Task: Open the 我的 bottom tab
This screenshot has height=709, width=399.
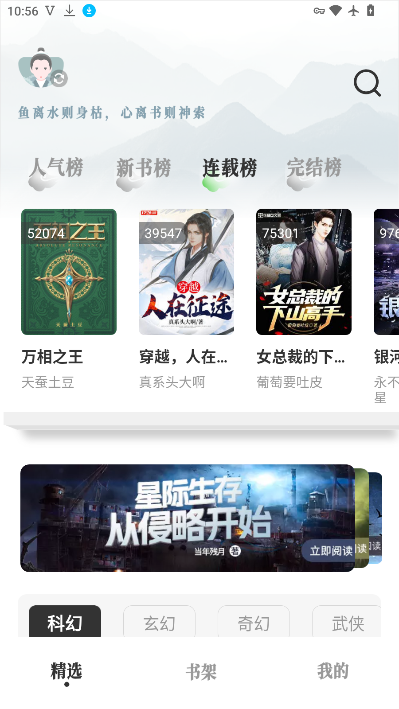Action: click(333, 671)
